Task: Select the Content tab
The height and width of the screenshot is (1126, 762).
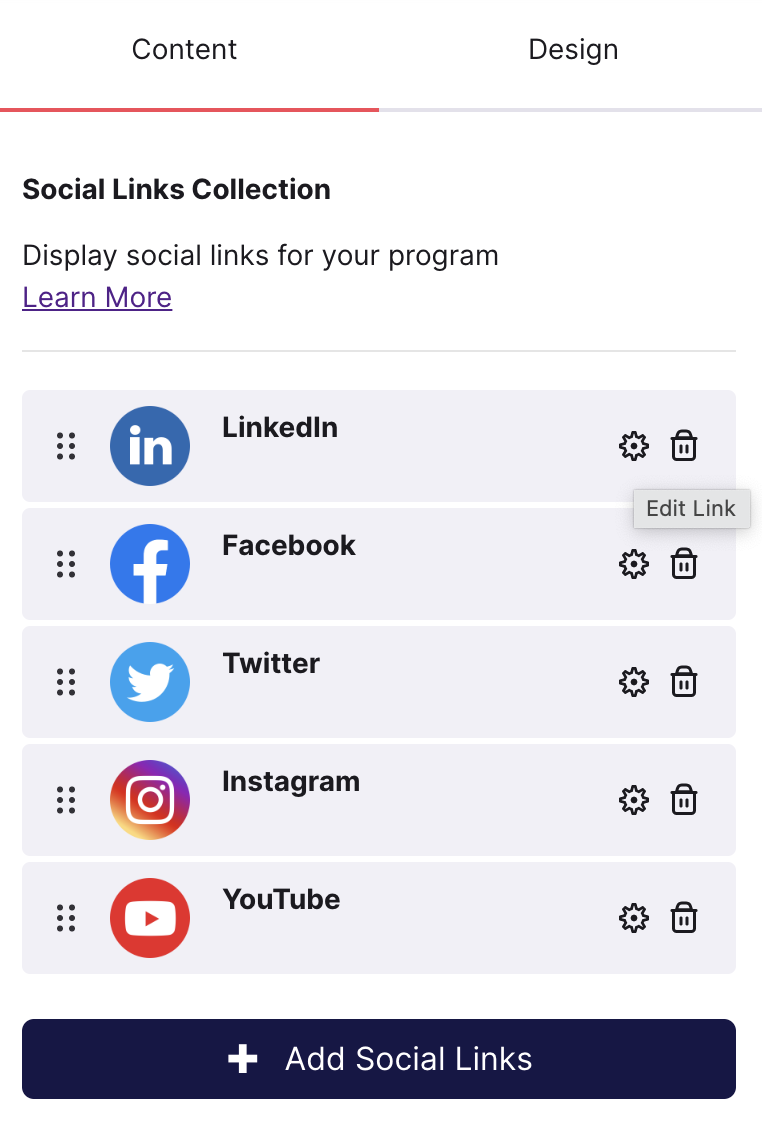Action: (x=184, y=49)
